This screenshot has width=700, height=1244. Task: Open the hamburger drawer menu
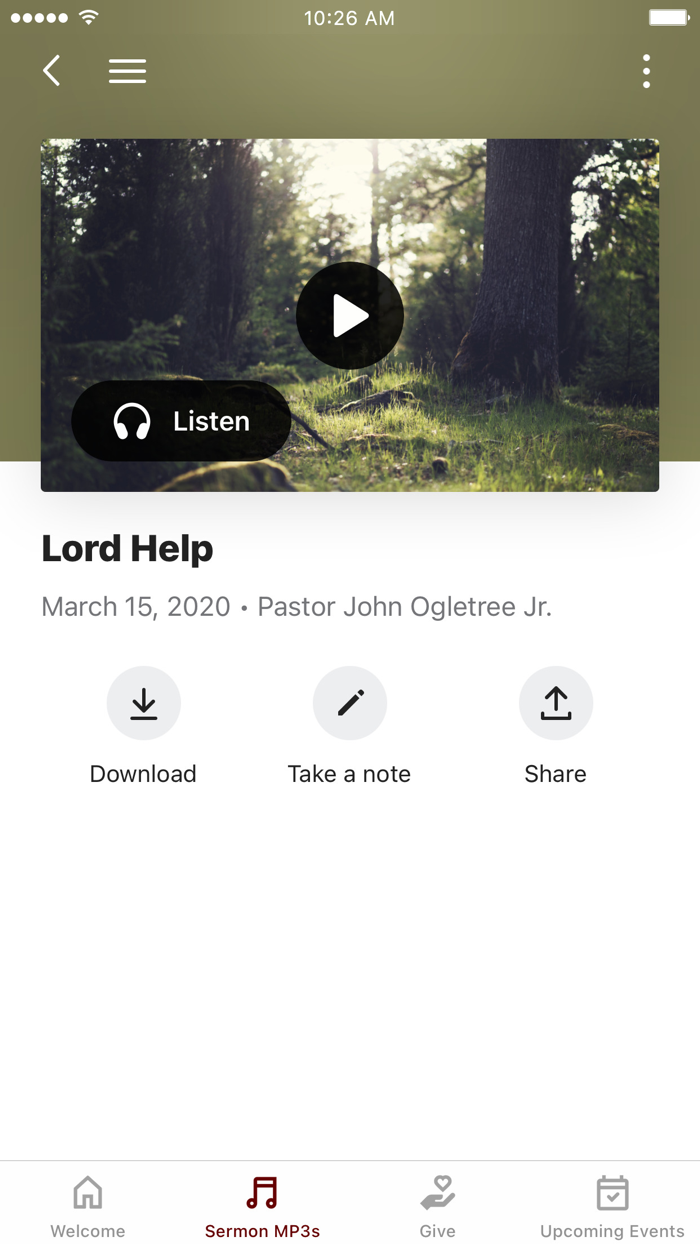coord(127,71)
